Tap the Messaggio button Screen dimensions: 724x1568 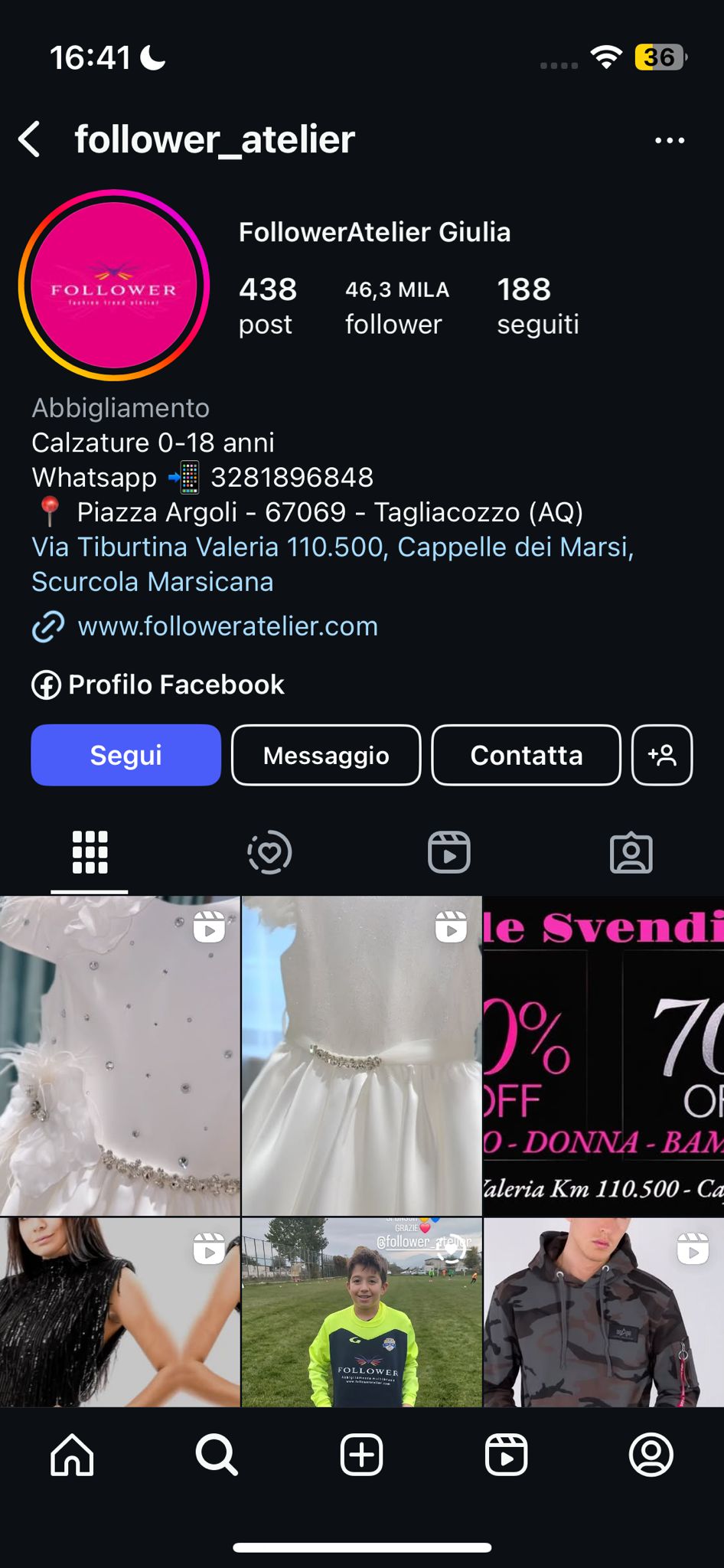click(326, 755)
